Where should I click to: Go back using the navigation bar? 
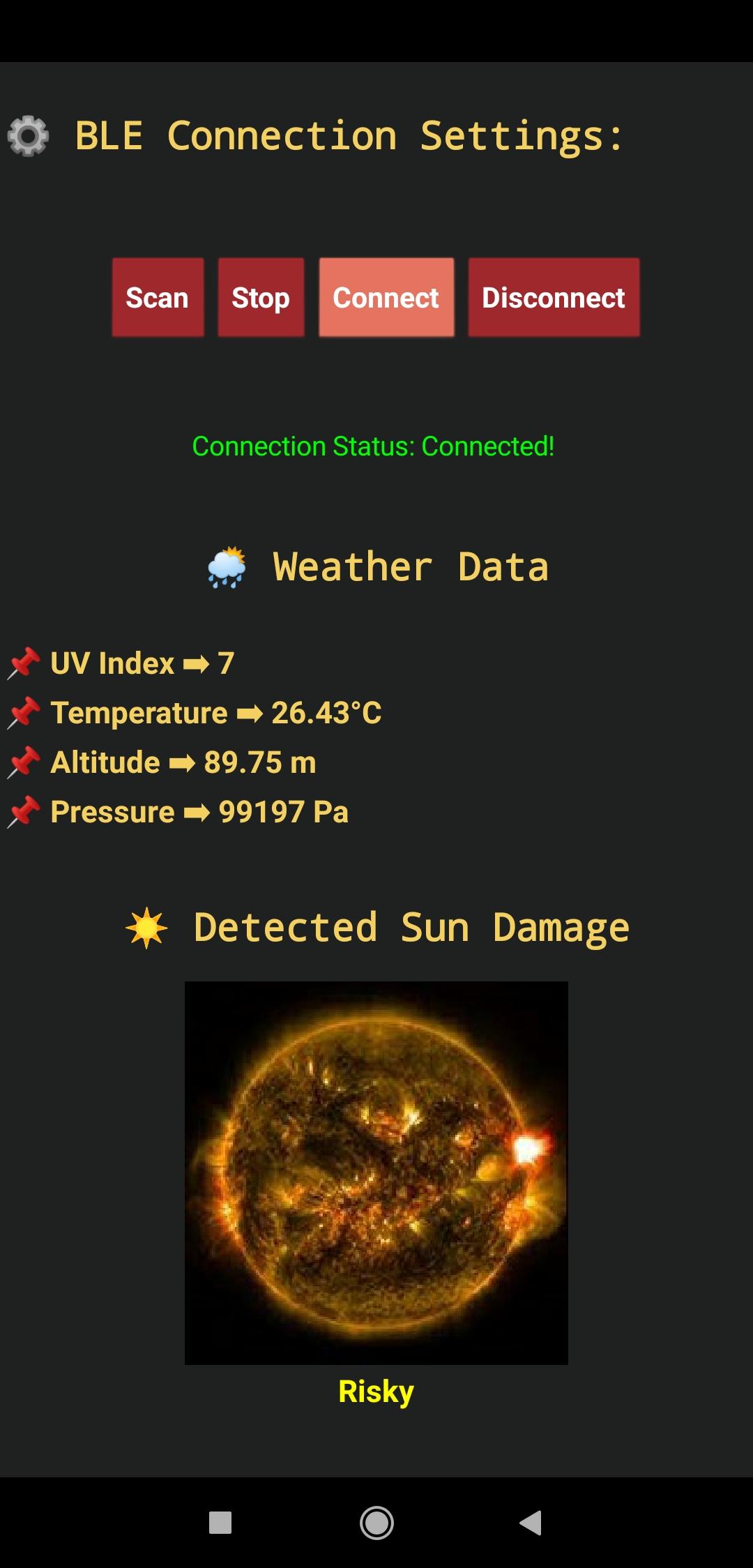click(x=531, y=1523)
